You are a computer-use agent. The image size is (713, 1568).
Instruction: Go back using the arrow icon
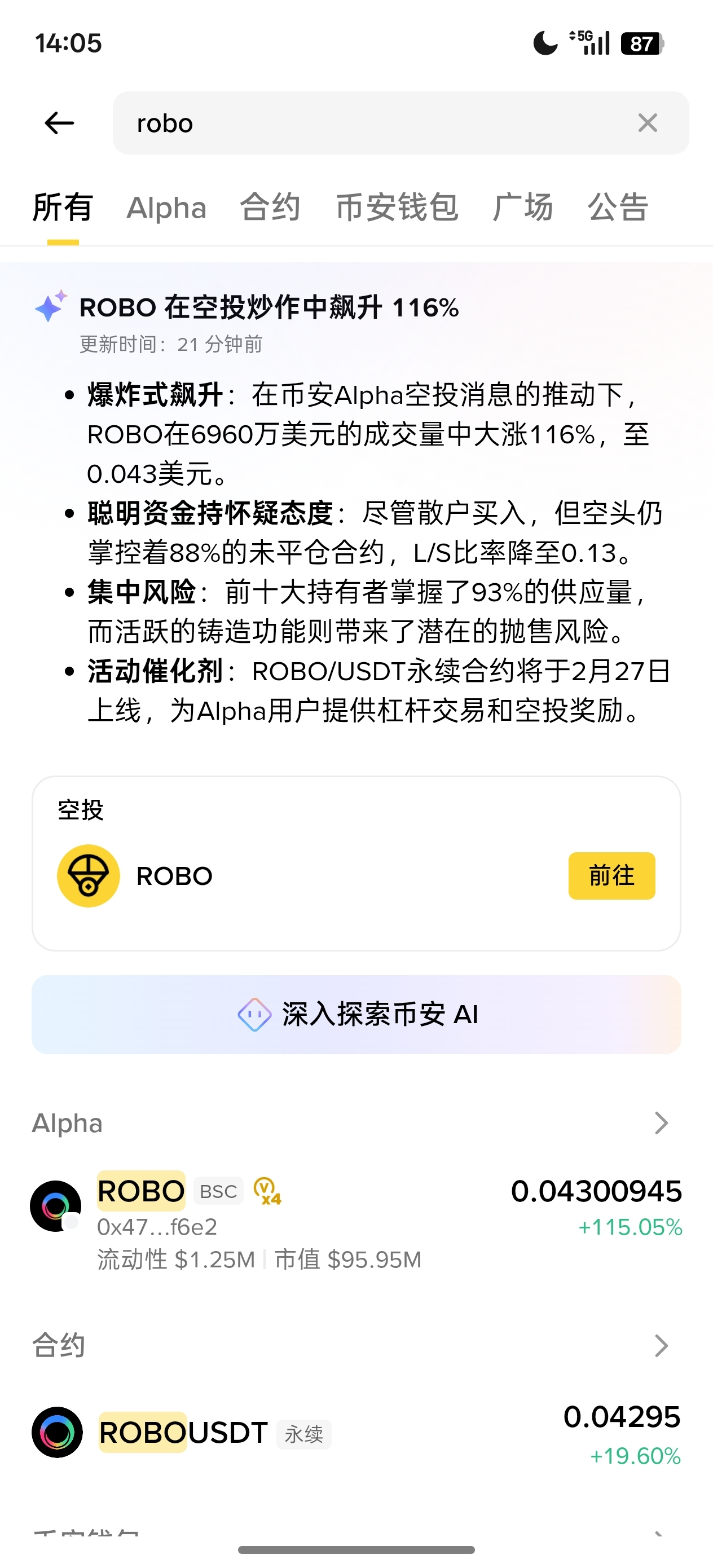point(59,123)
